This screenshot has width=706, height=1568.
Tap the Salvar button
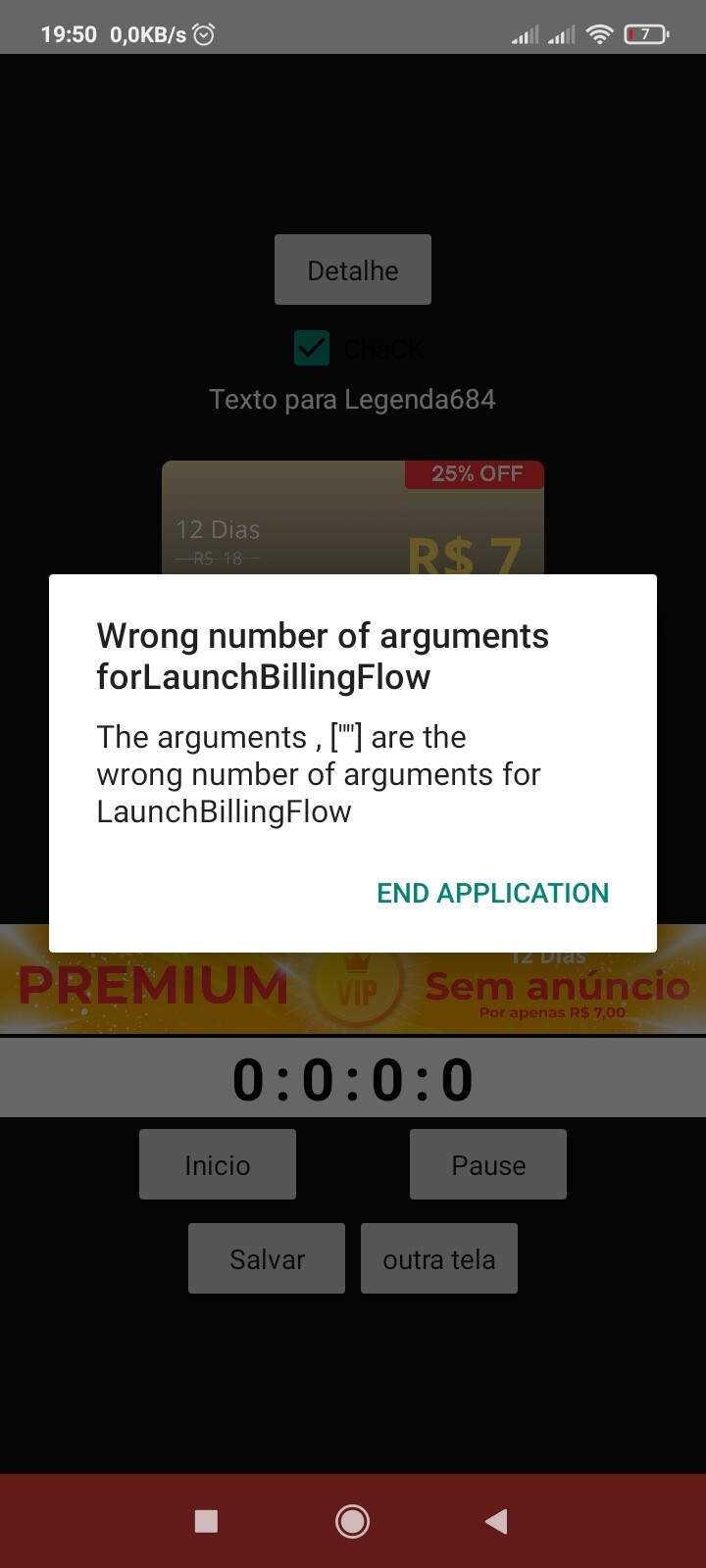pos(267,1258)
